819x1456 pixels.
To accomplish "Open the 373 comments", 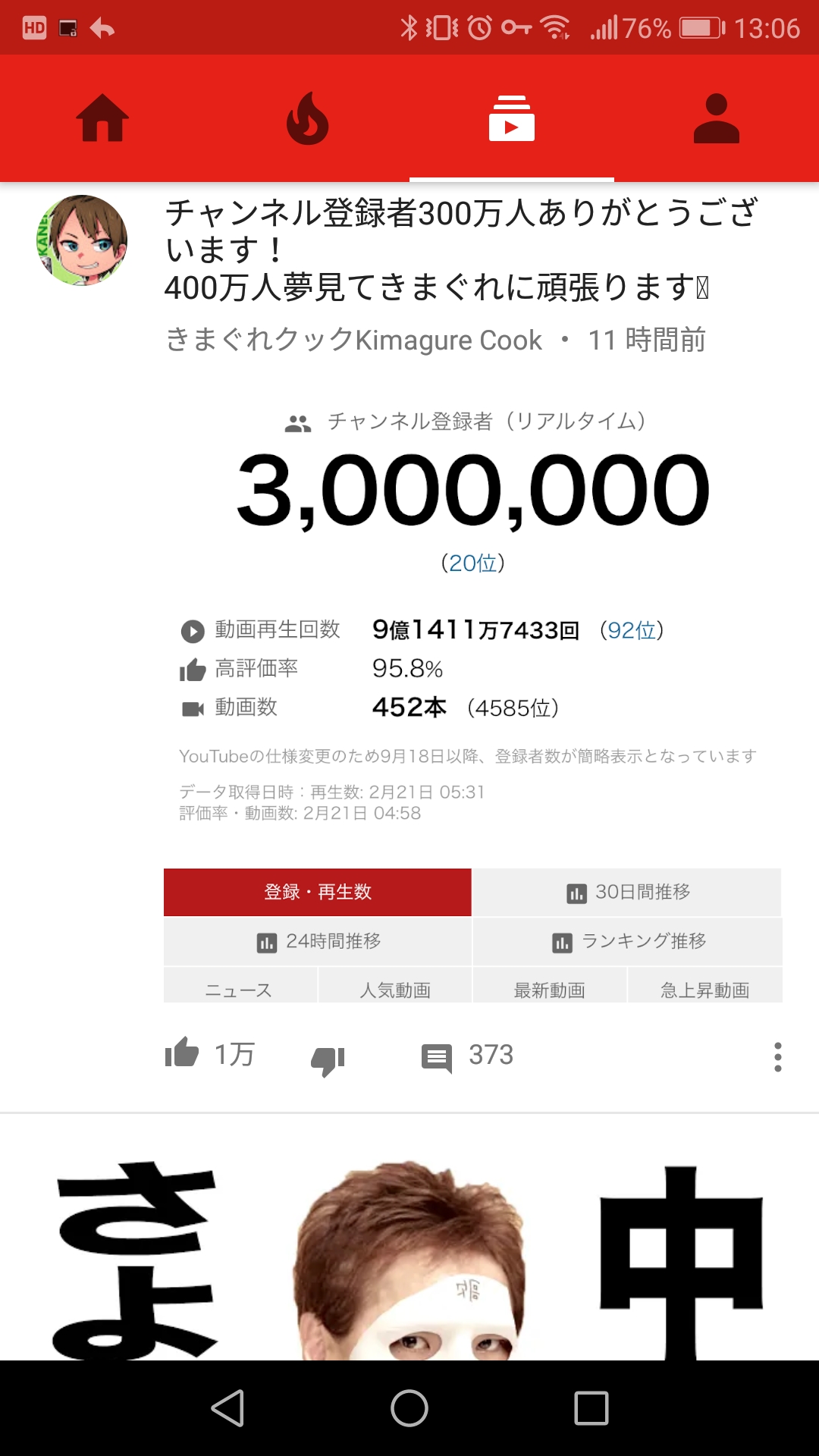I will [x=467, y=1056].
